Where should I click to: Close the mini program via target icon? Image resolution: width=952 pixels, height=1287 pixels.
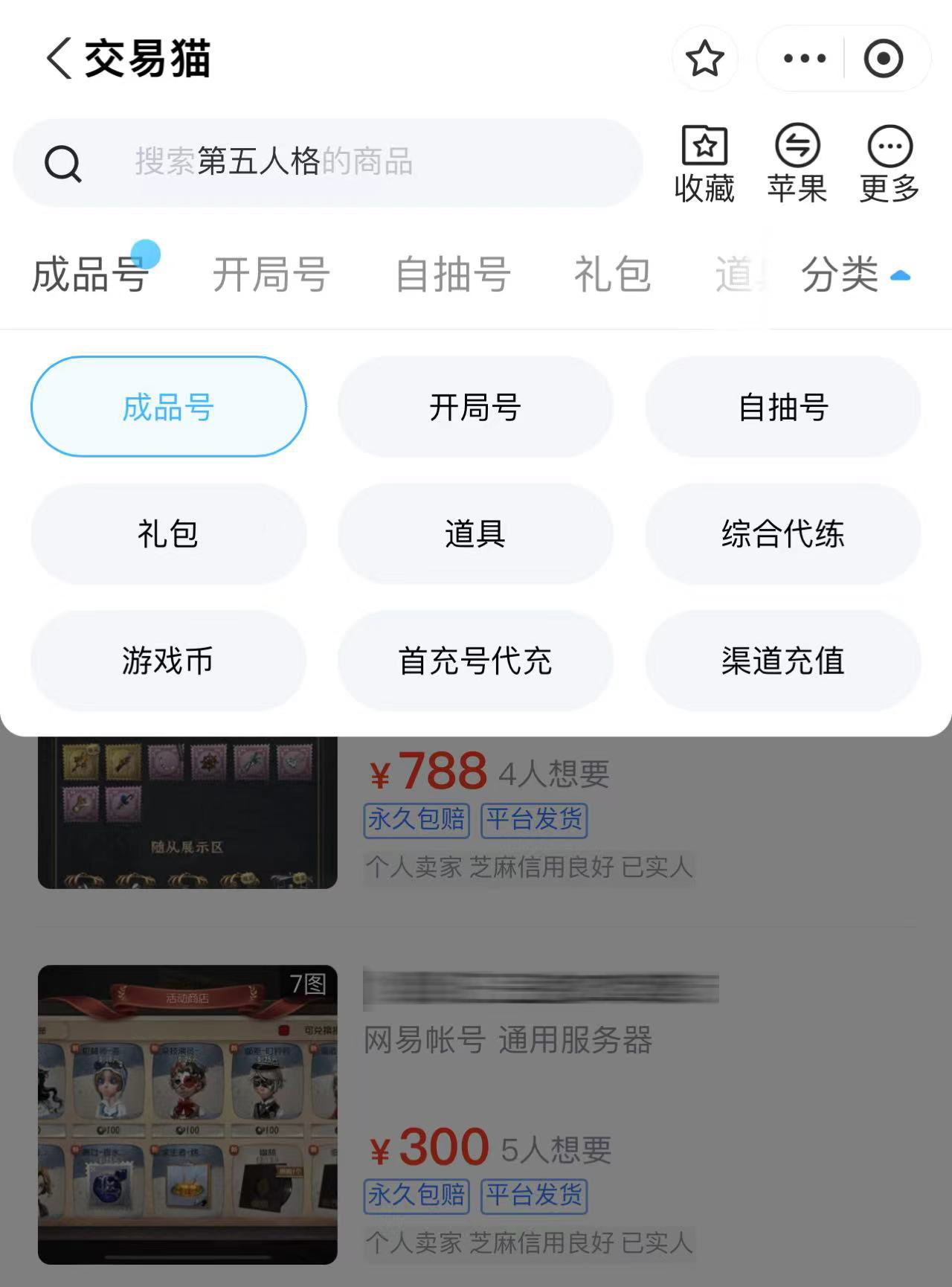[883, 59]
